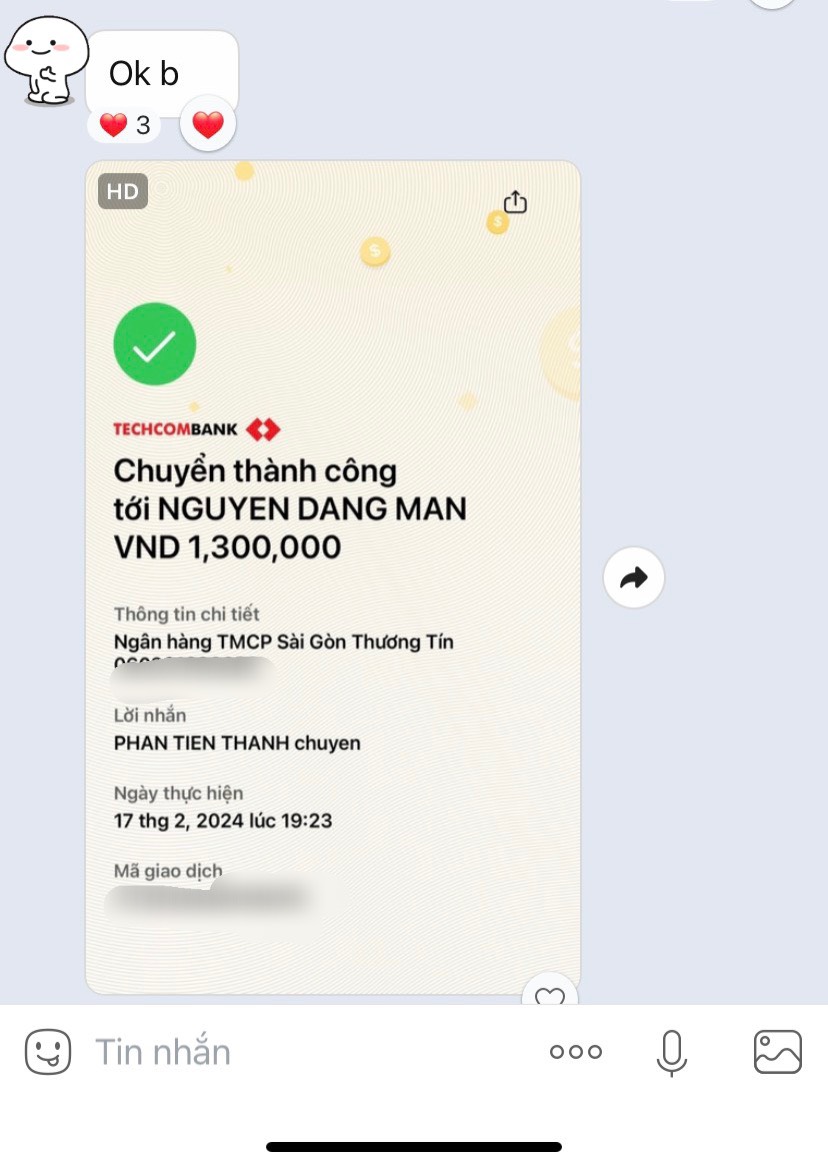
Task: Tap the heart icon on the receipt image
Action: tap(549, 994)
